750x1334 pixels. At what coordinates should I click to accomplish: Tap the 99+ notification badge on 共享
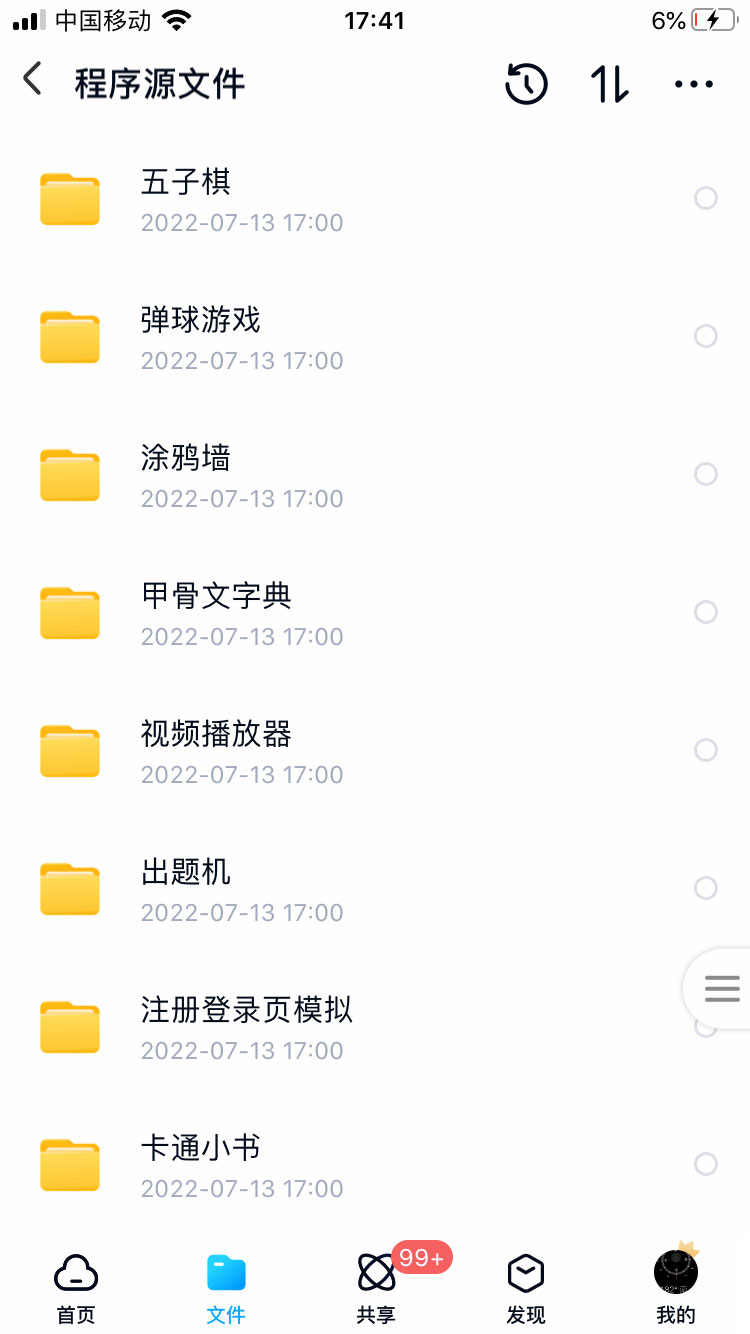pos(420,1259)
